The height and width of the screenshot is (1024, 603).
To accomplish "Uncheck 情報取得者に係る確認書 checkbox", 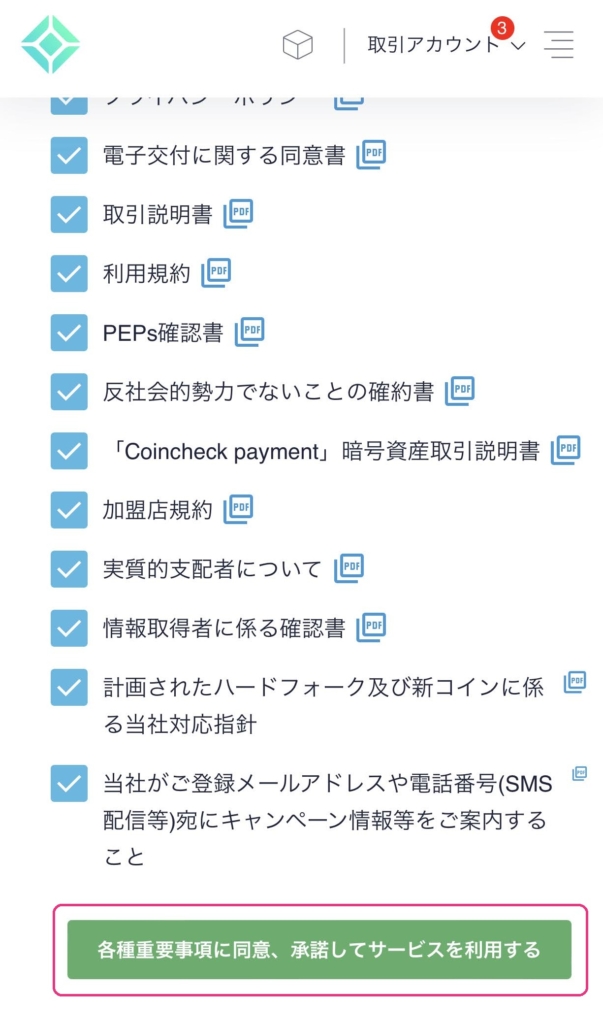I will (x=69, y=628).
